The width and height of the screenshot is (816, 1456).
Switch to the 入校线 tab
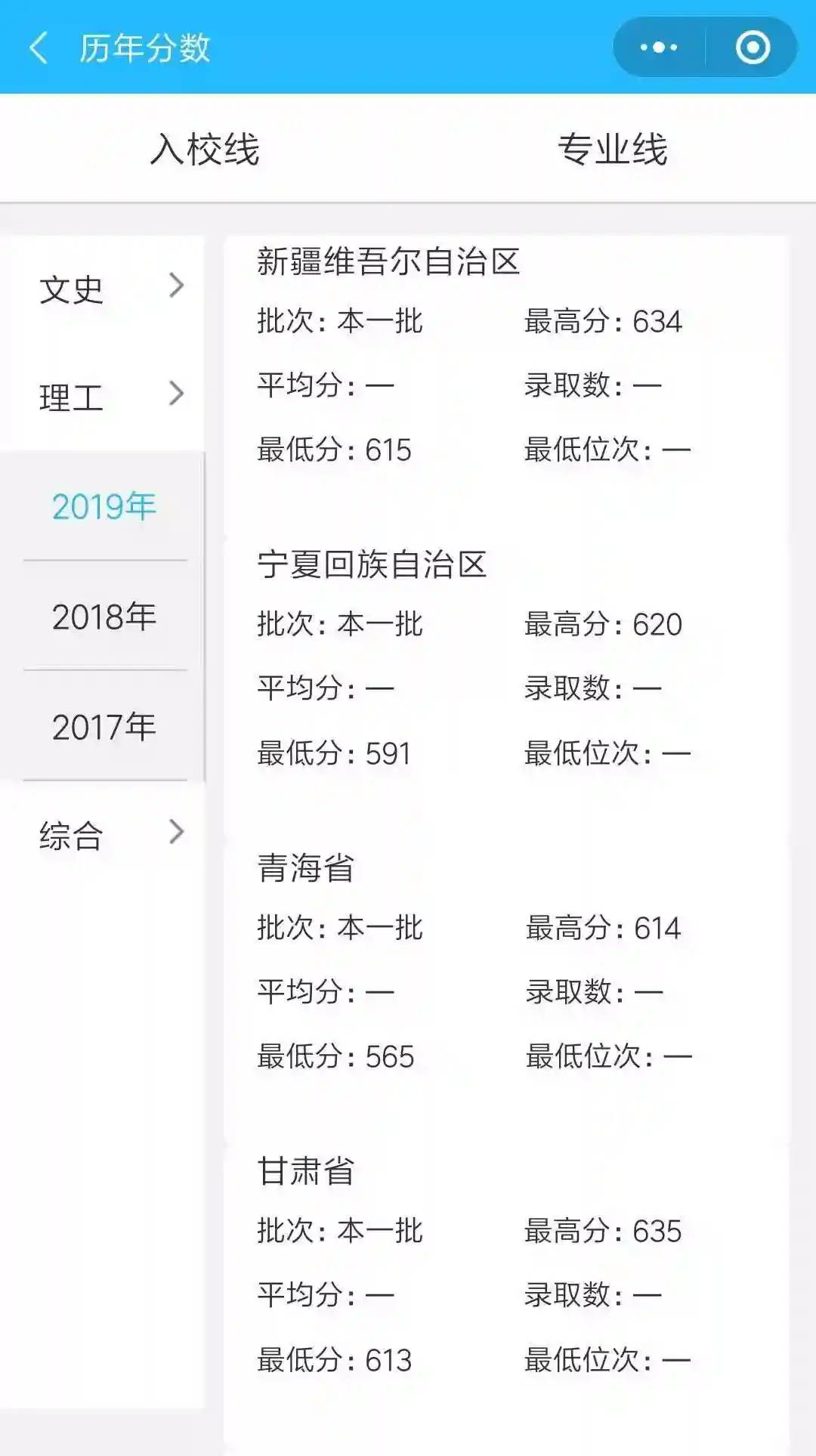pos(205,149)
